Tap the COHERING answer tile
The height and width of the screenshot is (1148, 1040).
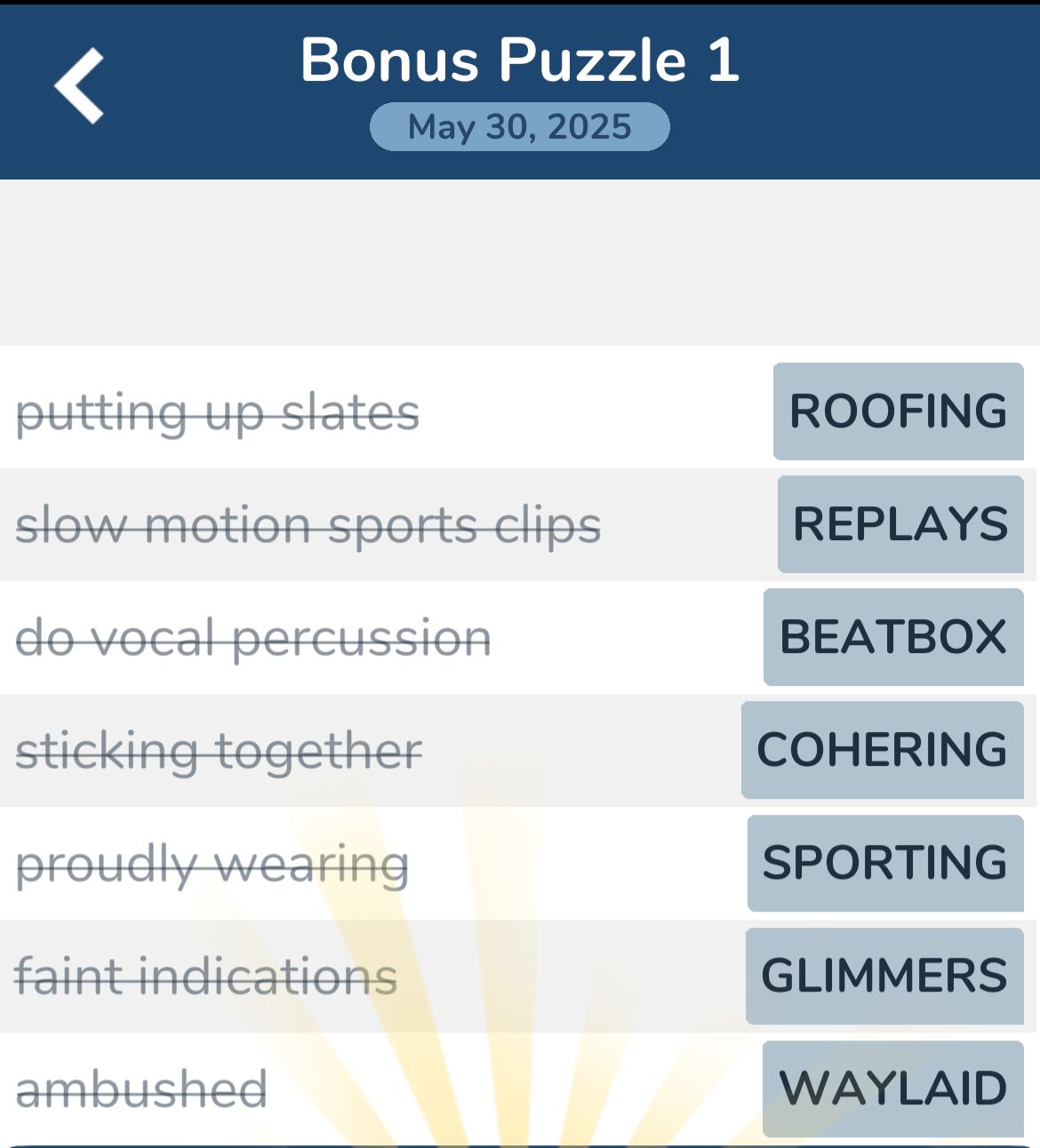(883, 750)
